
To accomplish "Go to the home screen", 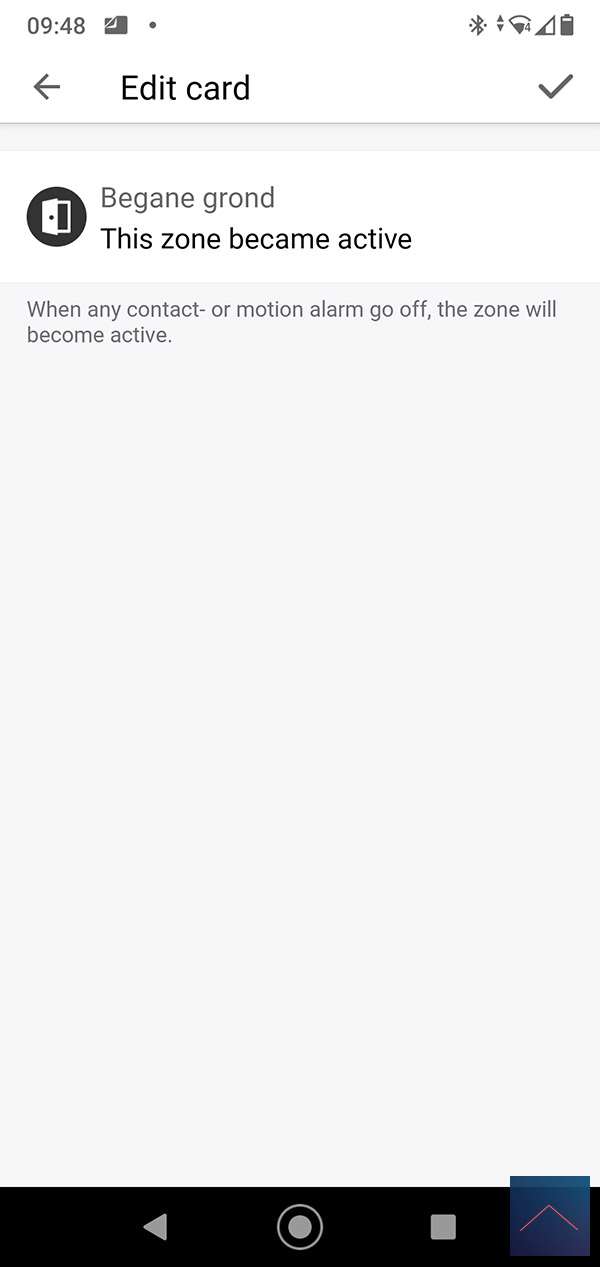I will point(300,1226).
